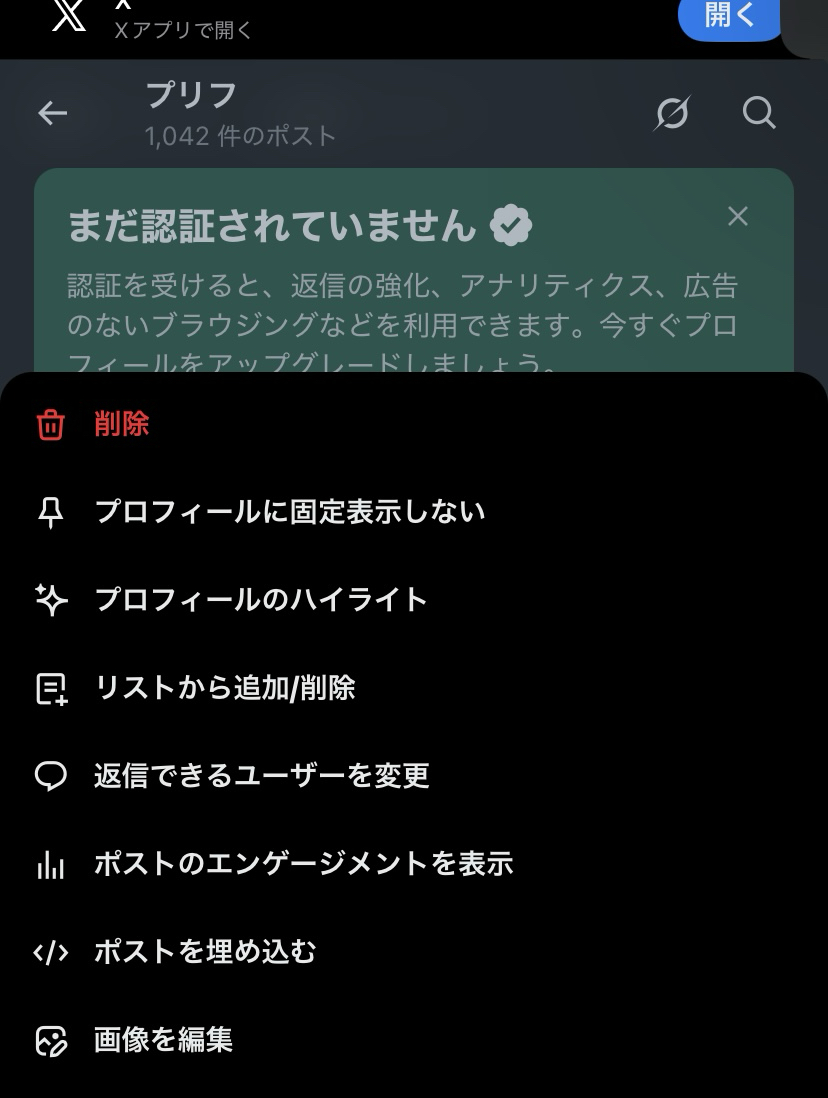
Task: Choose プロフィールのハイライト option
Action: pos(260,600)
